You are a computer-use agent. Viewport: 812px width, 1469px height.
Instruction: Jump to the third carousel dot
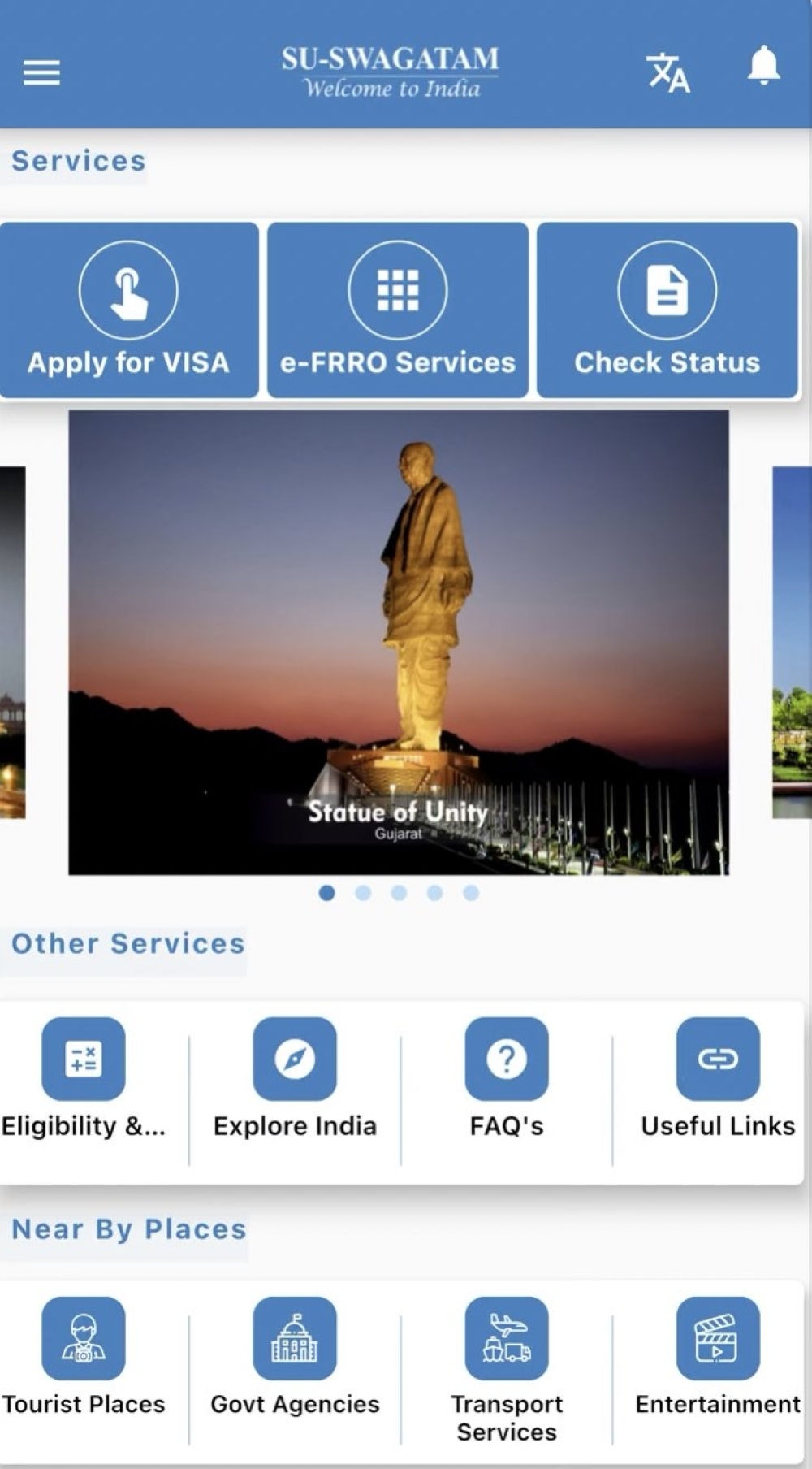(399, 893)
